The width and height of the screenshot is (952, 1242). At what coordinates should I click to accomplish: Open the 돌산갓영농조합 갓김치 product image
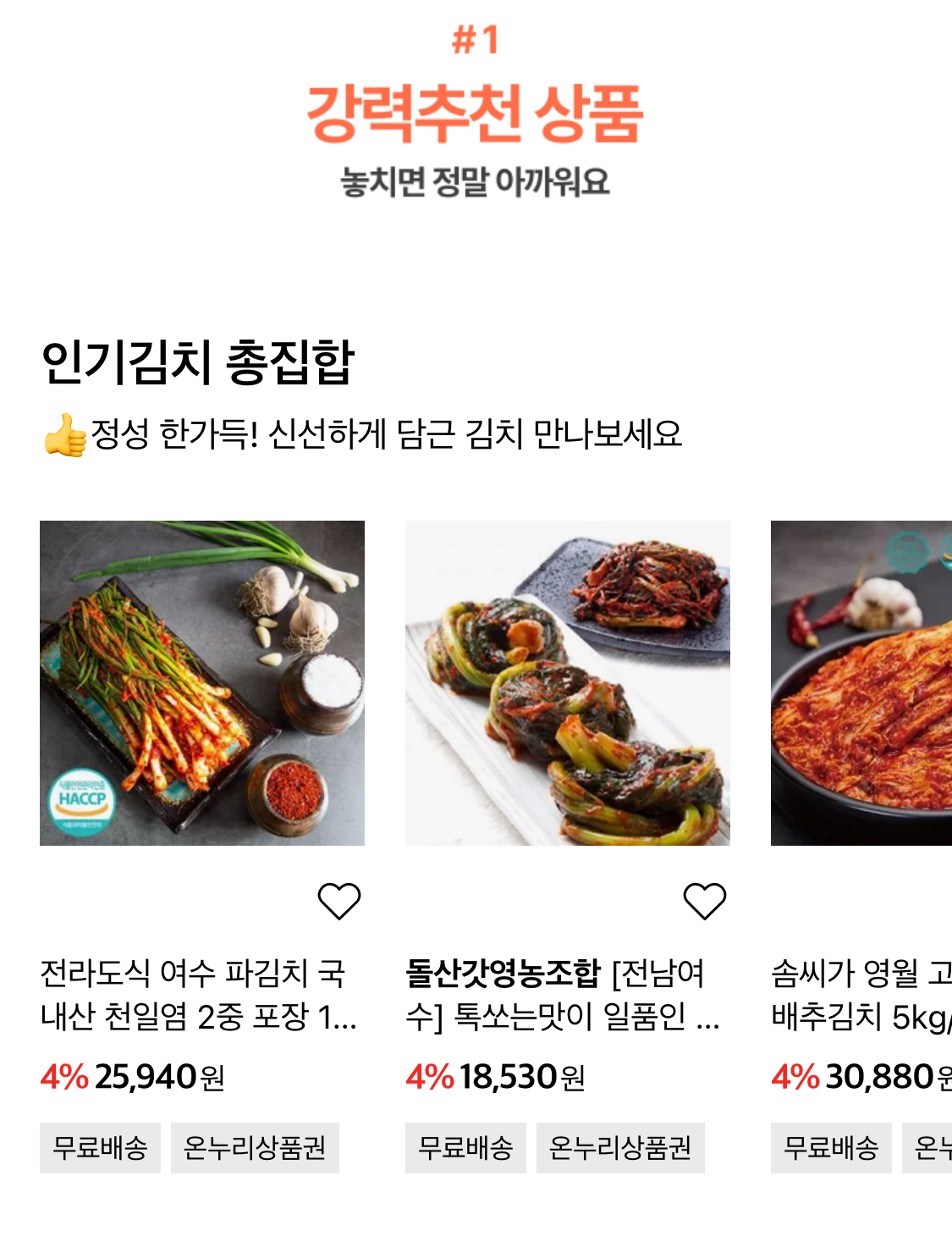[567, 682]
